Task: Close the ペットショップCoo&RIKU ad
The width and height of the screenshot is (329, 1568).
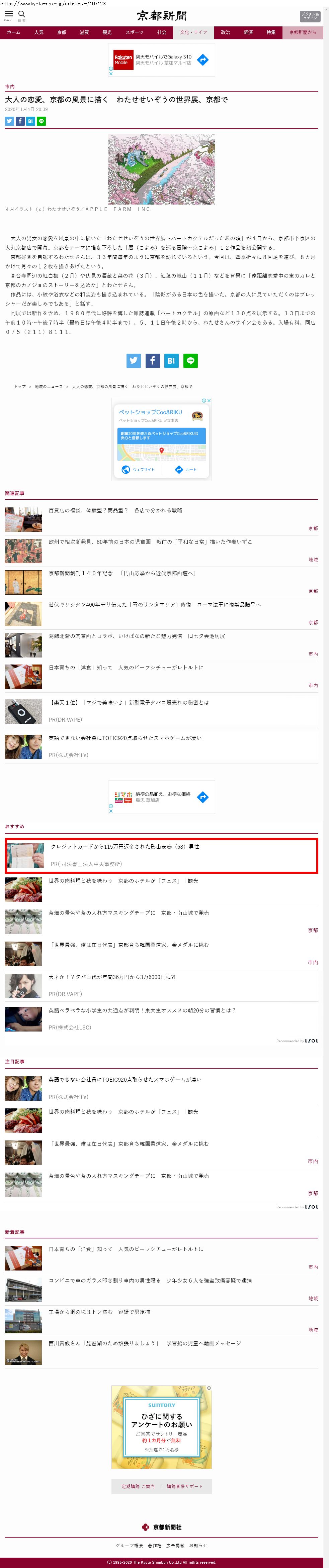Action: point(209,400)
